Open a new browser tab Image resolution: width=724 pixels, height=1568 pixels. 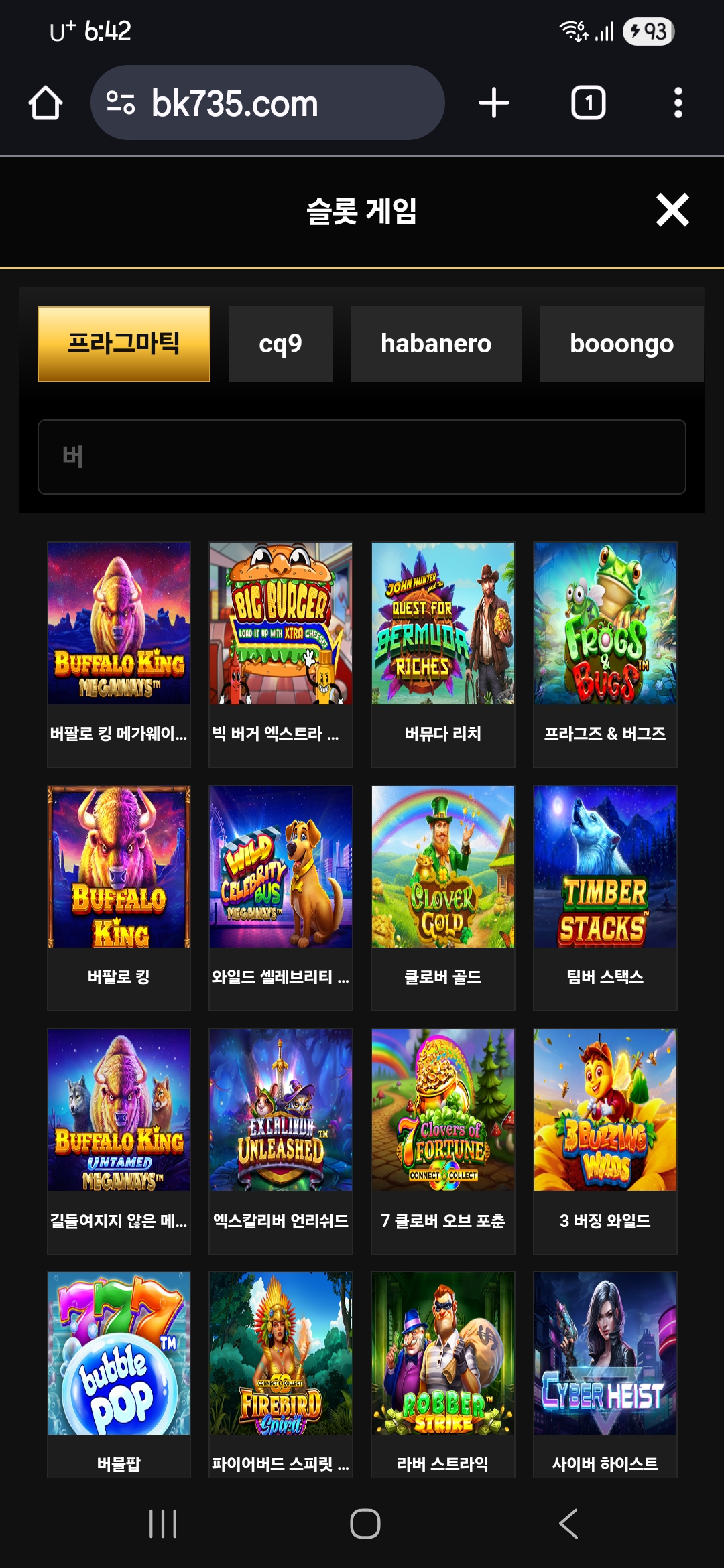click(494, 103)
